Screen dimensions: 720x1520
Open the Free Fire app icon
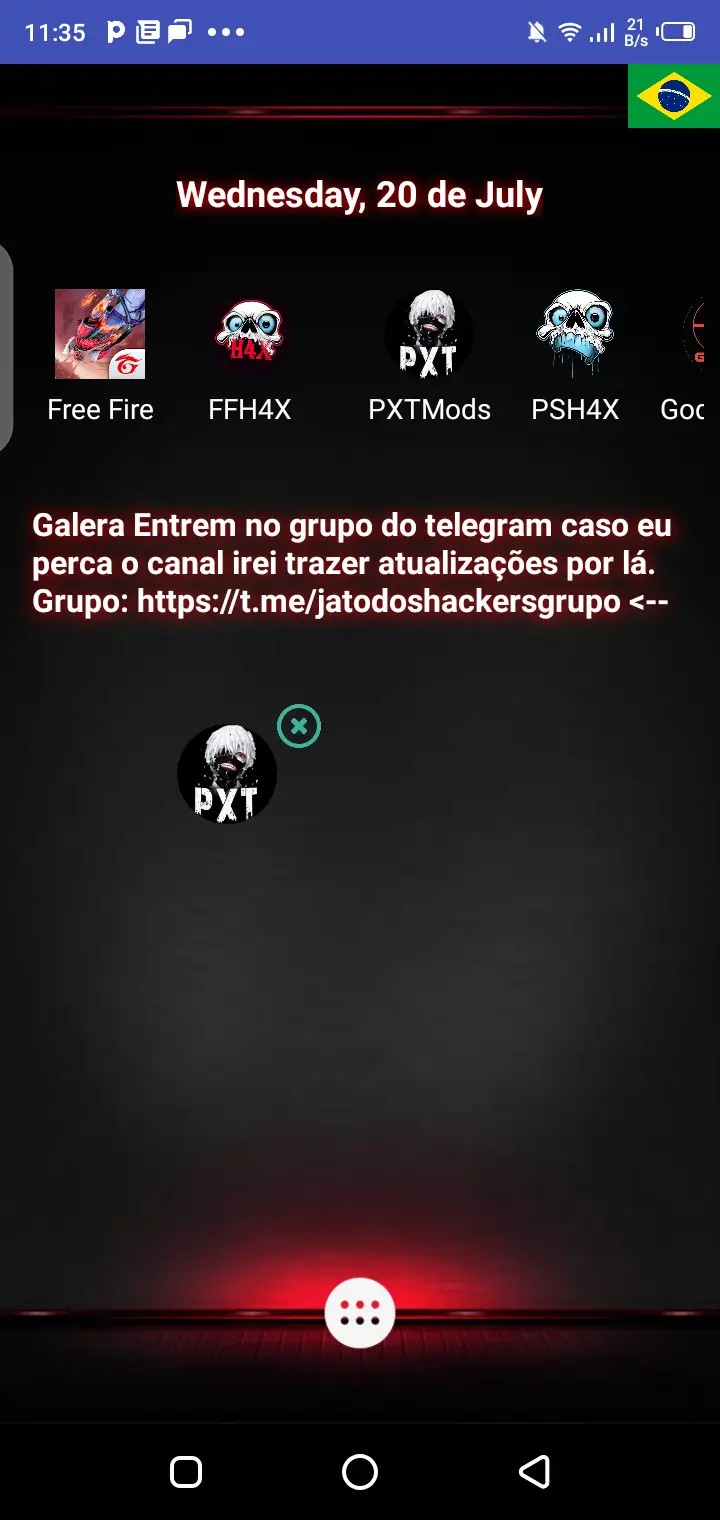coord(100,334)
